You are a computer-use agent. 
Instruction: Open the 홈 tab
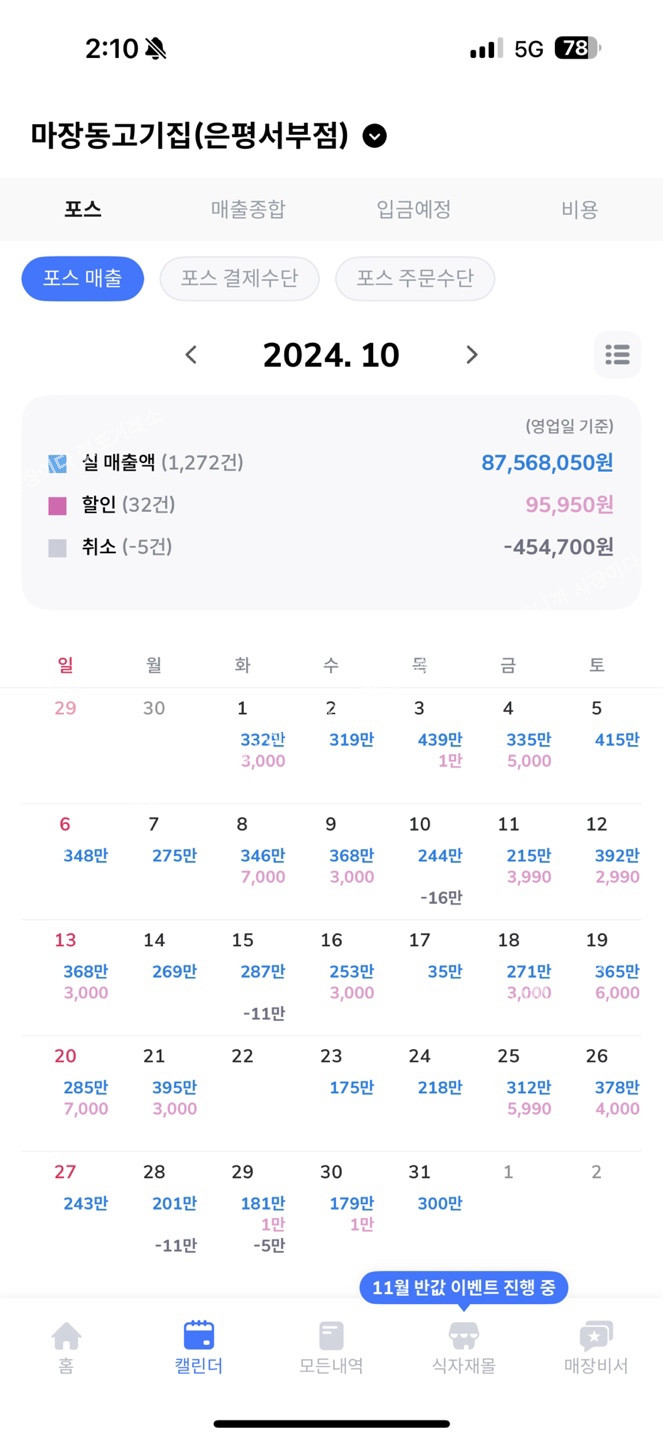coord(66,1346)
